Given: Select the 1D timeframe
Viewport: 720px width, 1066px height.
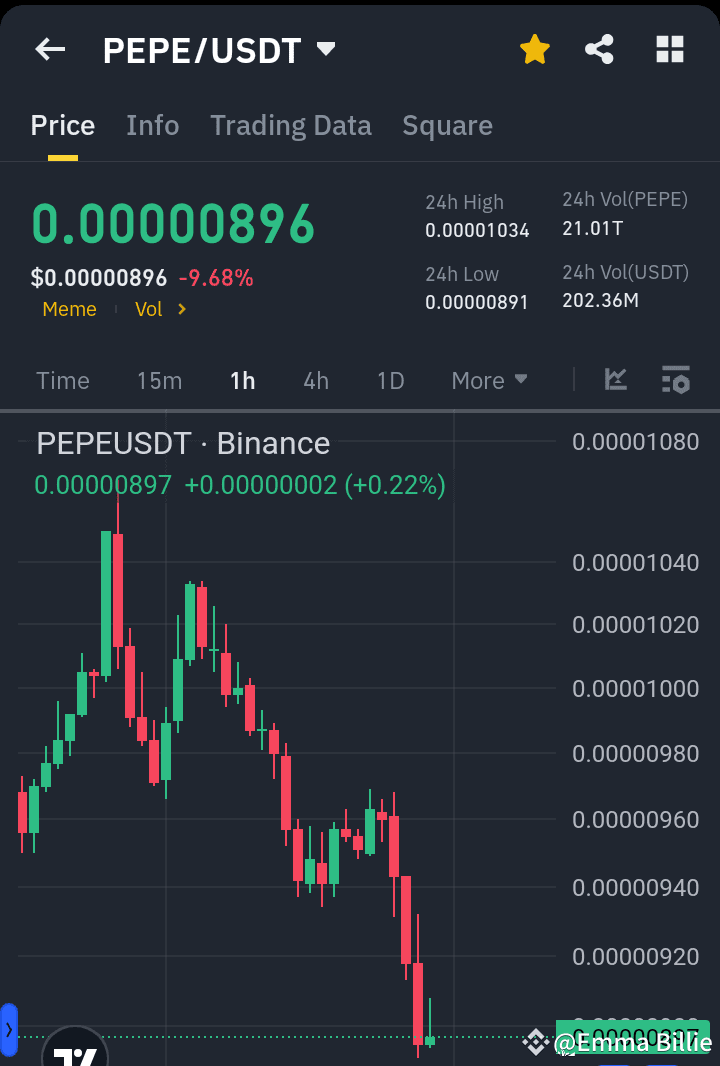Looking at the screenshot, I should pos(390,380).
